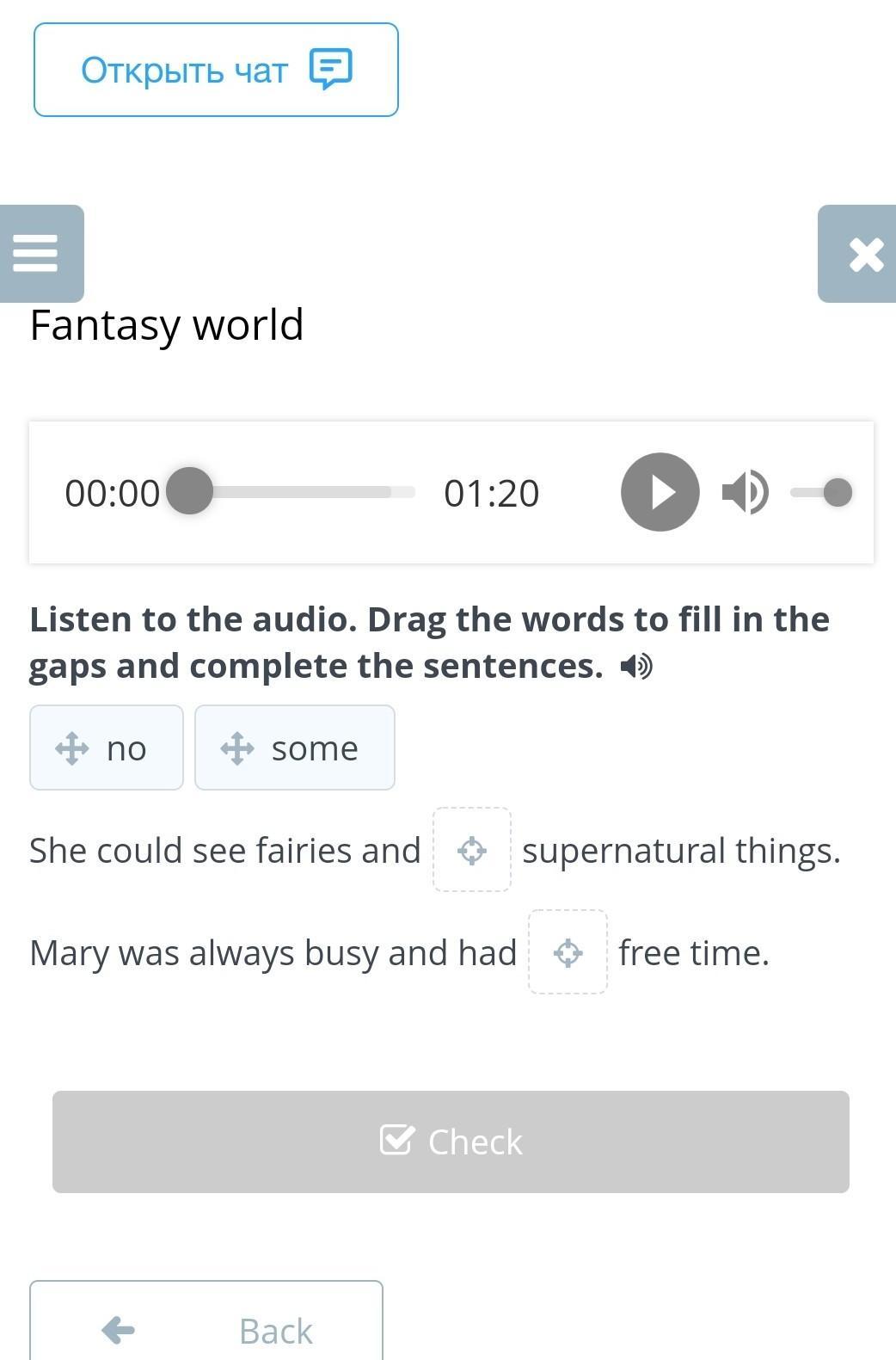The image size is (896, 1360).
Task: Tap the volume slider
Action: point(823,492)
